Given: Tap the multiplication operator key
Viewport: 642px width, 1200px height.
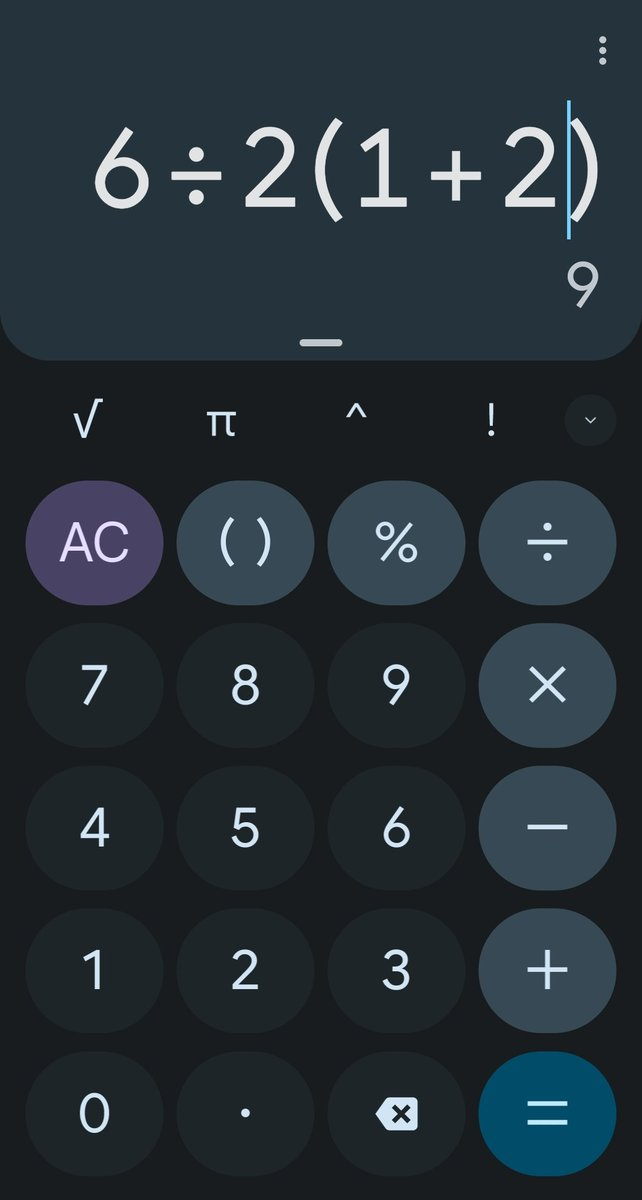Looking at the screenshot, I should pos(547,685).
